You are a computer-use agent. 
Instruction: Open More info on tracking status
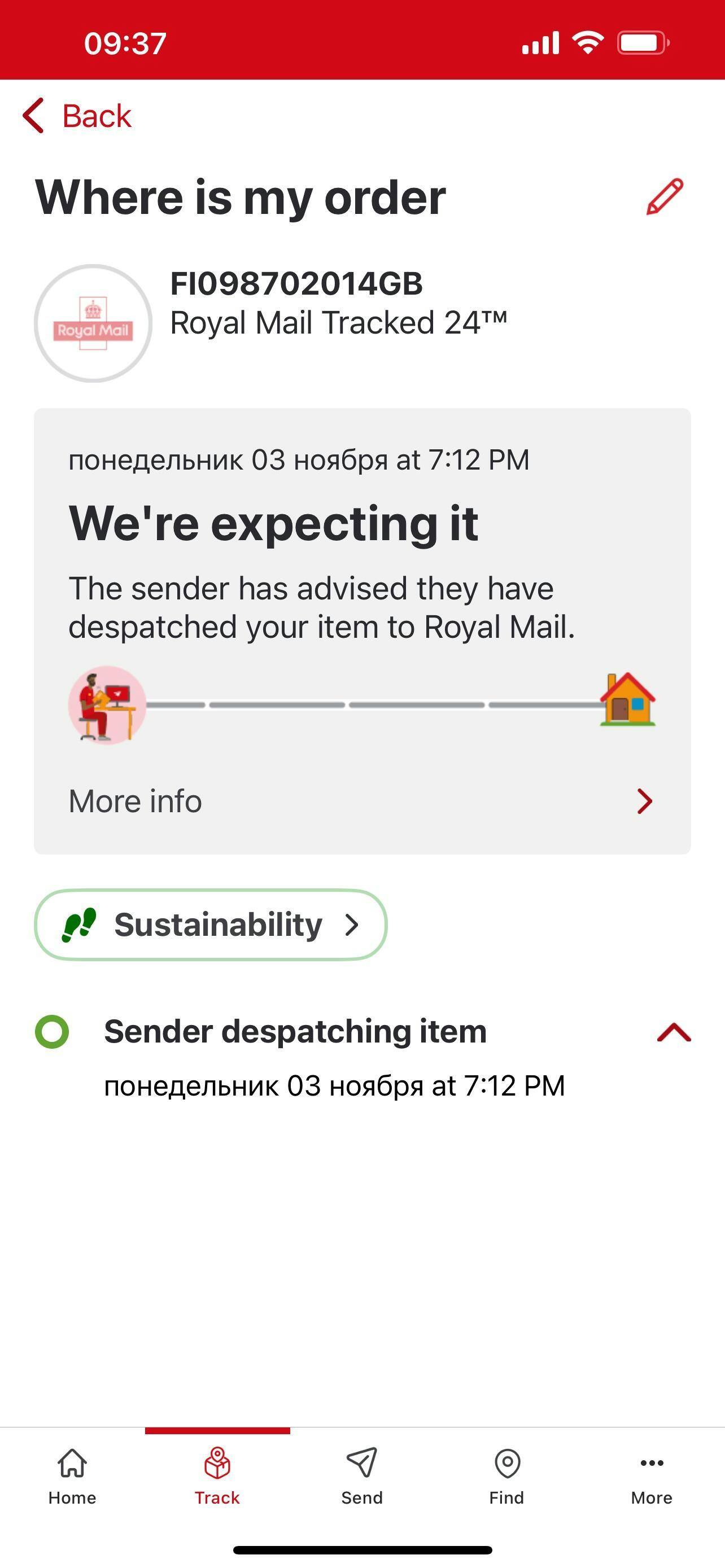tap(361, 800)
